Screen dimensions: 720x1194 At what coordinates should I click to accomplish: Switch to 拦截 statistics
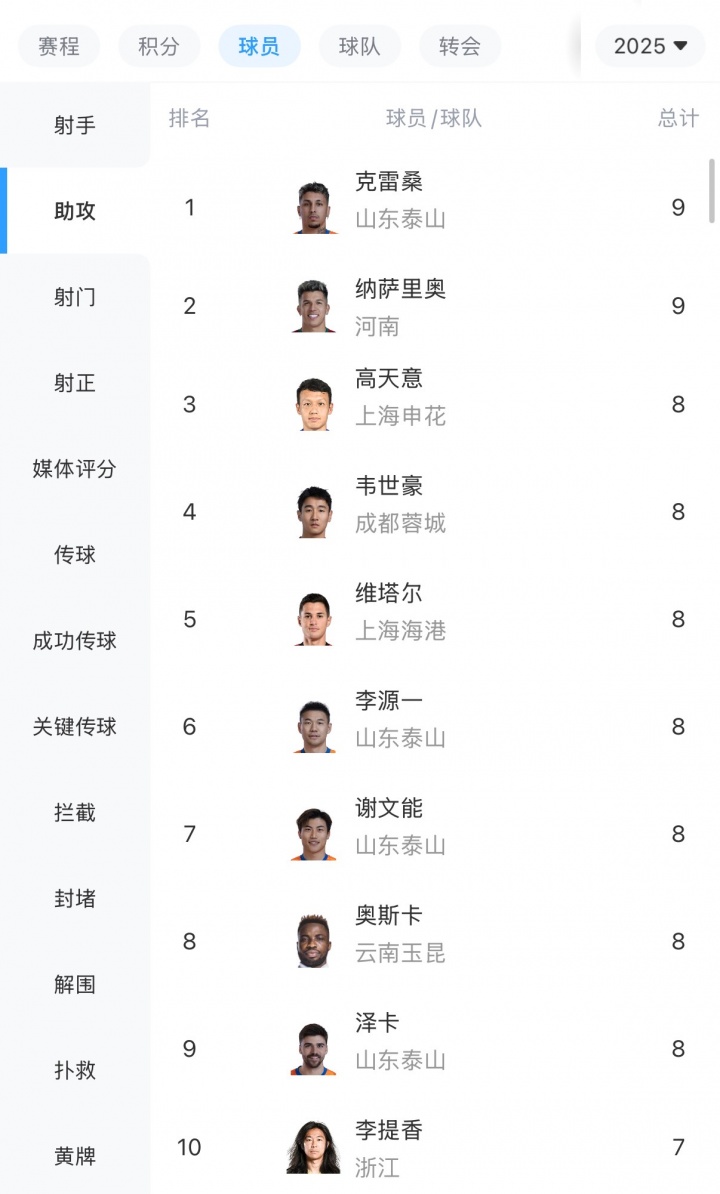click(x=75, y=813)
